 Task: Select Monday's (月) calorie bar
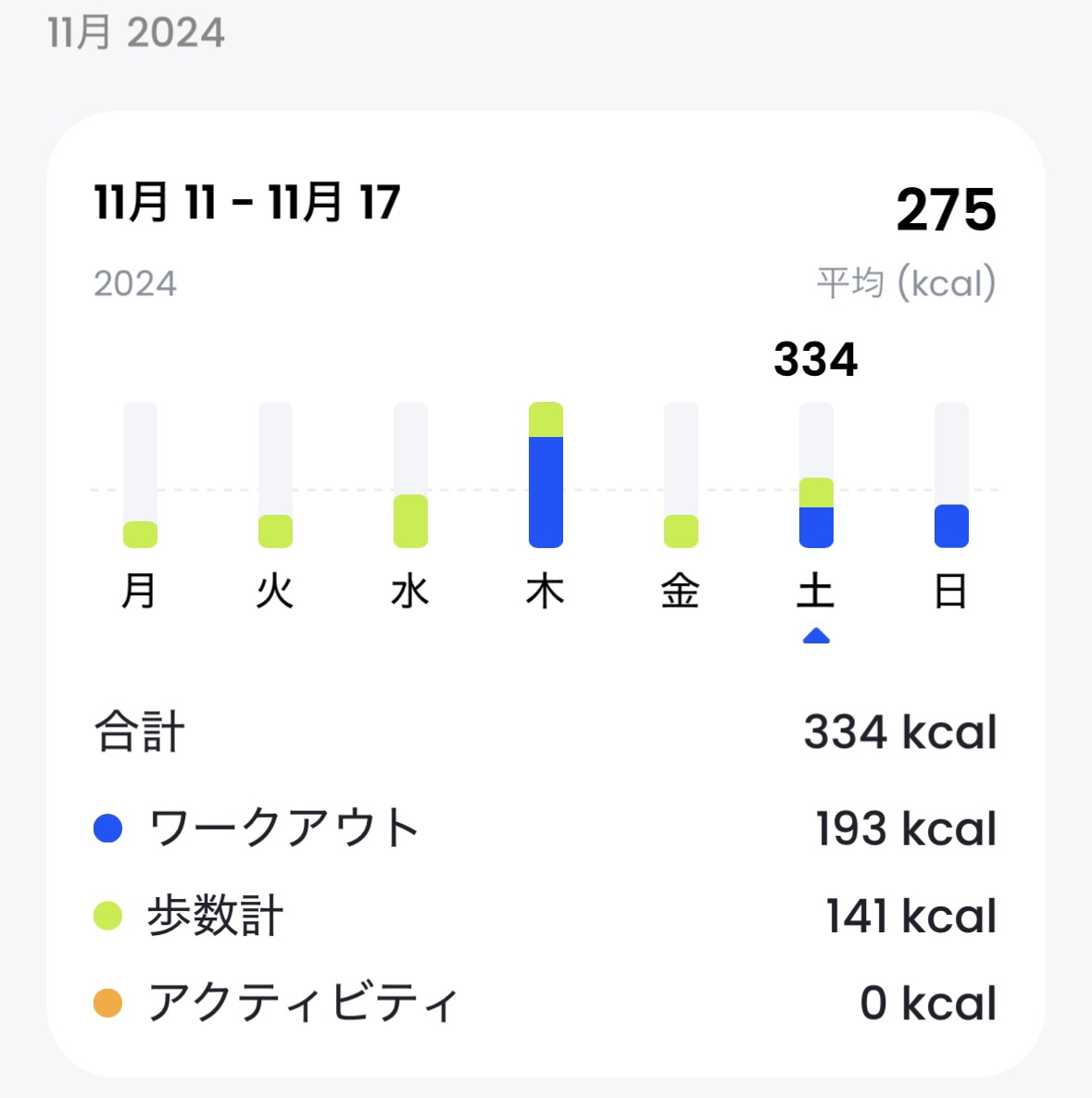coord(140,475)
